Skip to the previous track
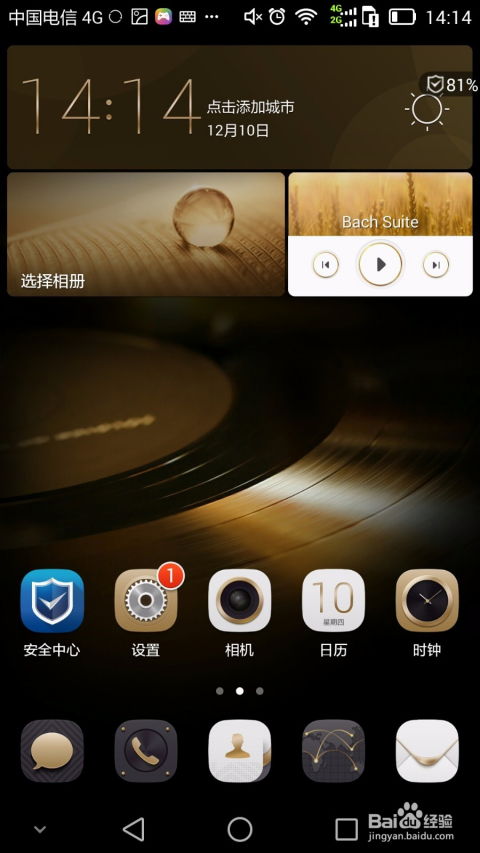Viewport: 480px width, 853px height. [325, 265]
